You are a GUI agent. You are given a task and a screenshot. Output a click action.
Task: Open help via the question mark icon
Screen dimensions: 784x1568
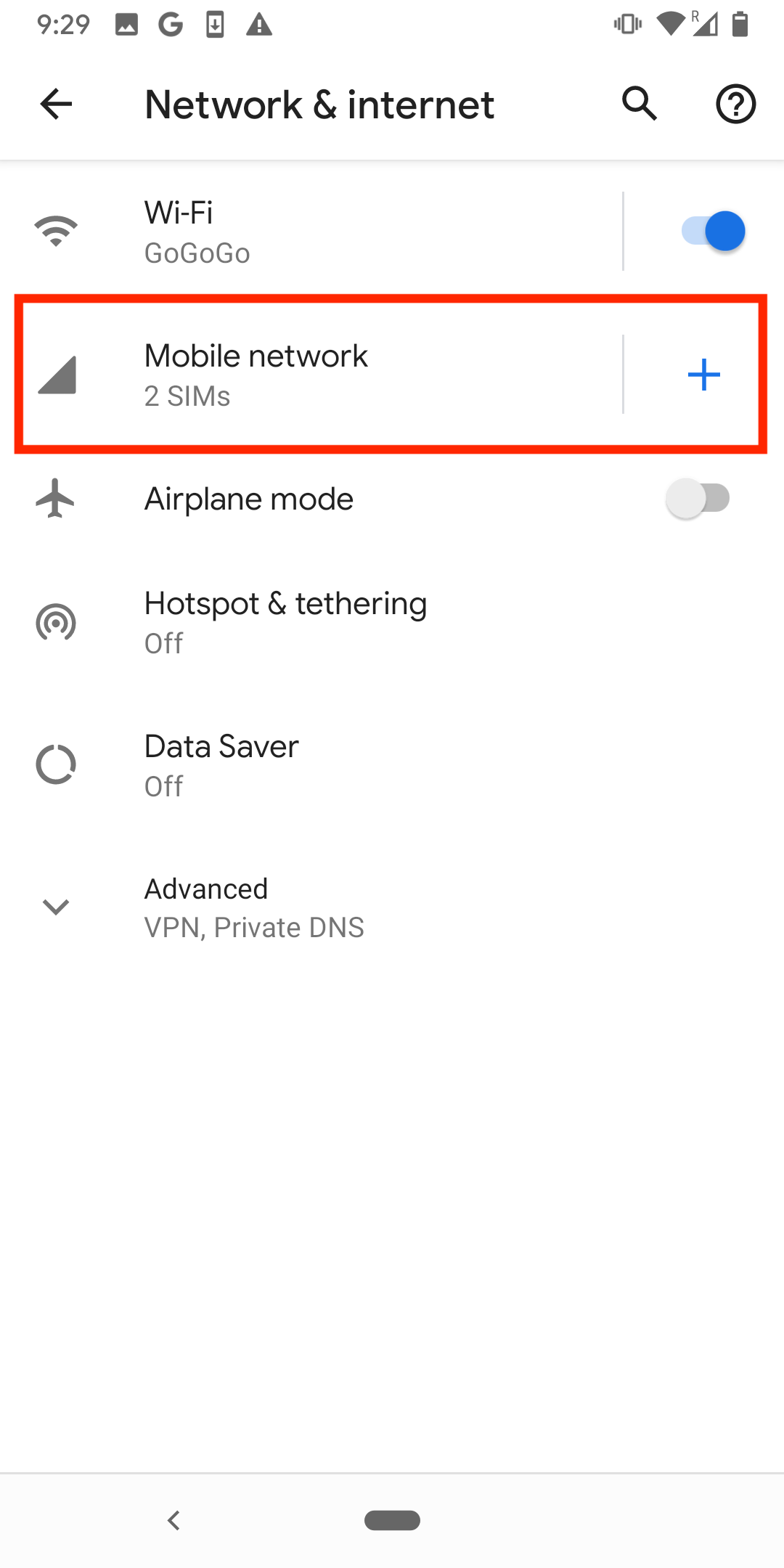(735, 104)
